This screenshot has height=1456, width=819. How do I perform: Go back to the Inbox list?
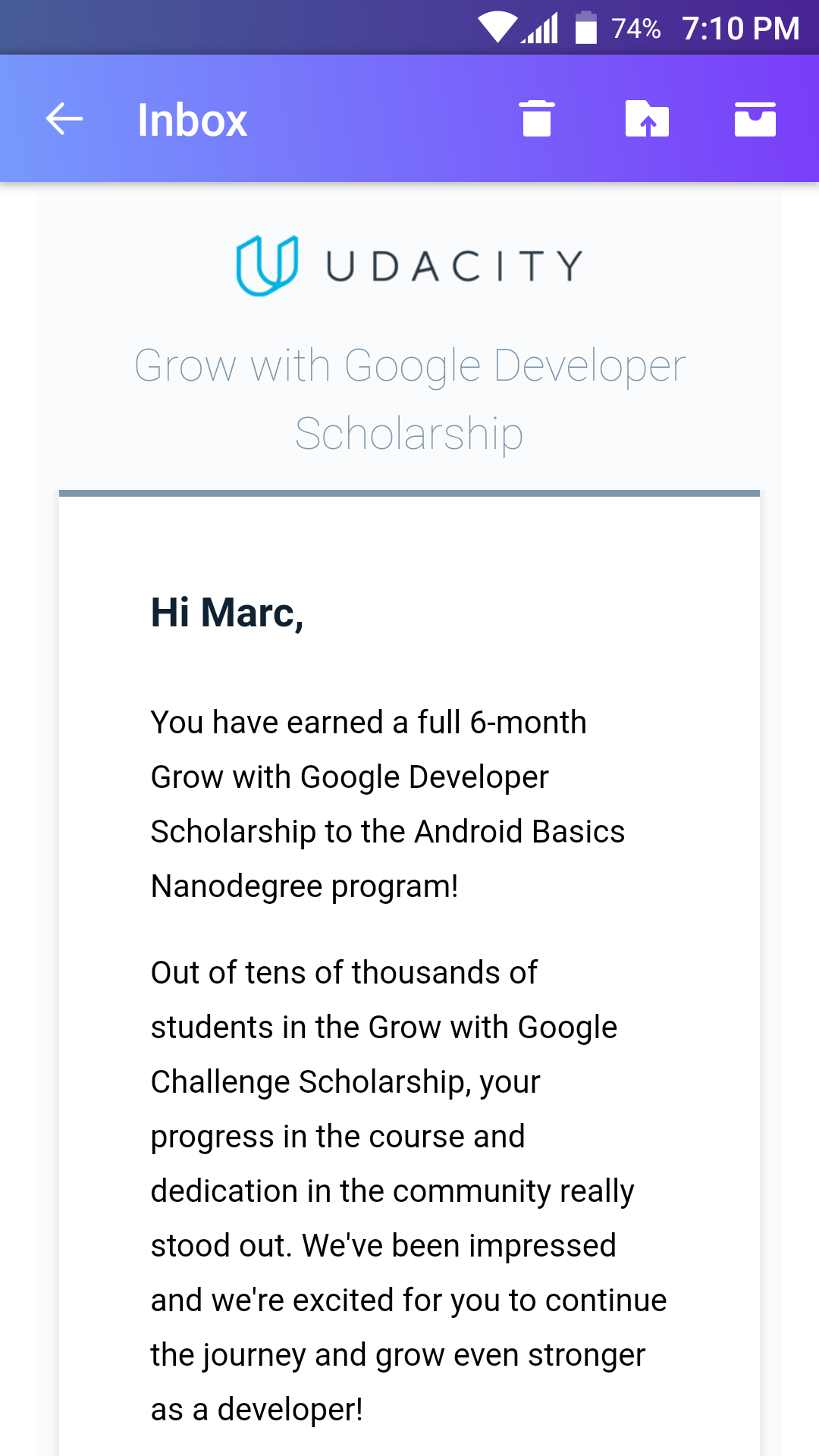pos(64,119)
